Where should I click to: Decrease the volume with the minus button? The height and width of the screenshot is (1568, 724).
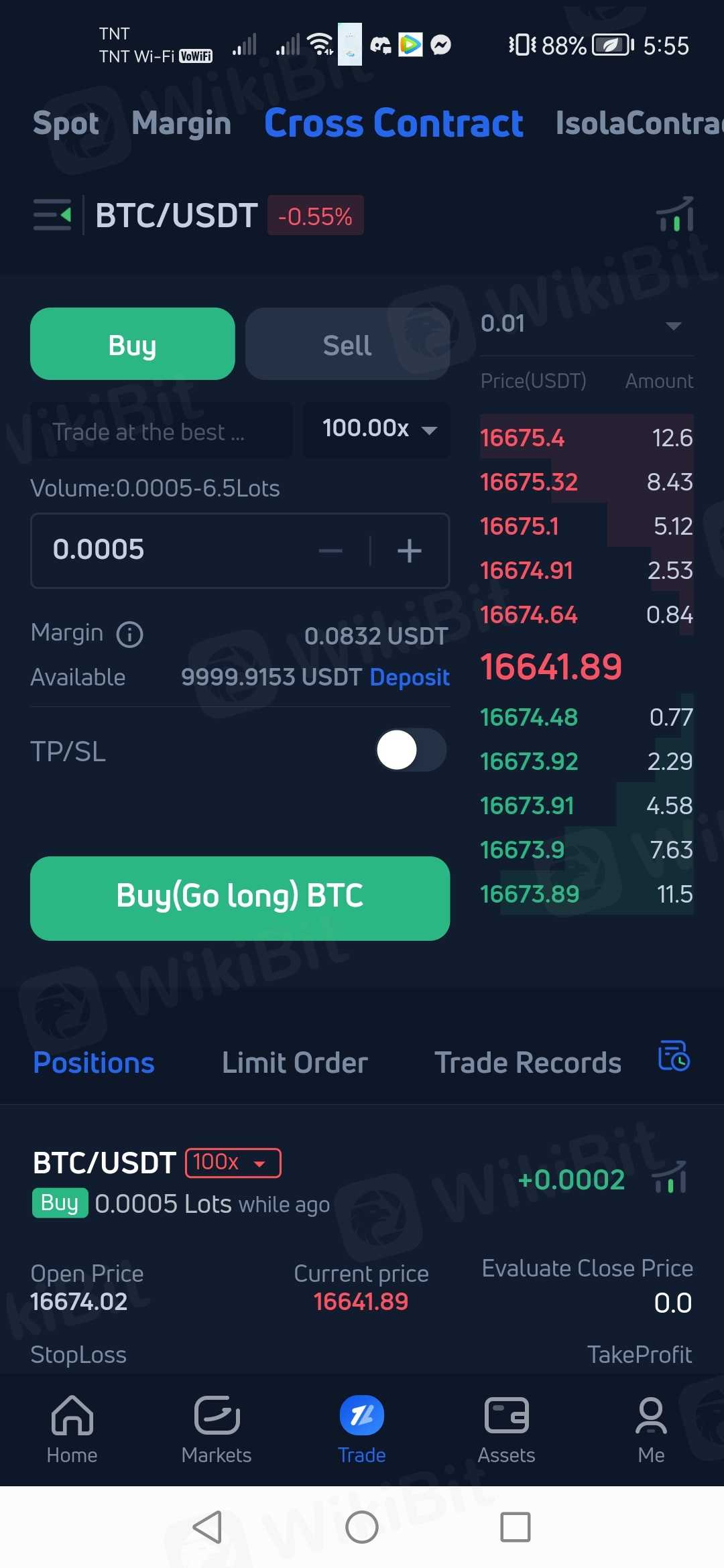click(330, 551)
